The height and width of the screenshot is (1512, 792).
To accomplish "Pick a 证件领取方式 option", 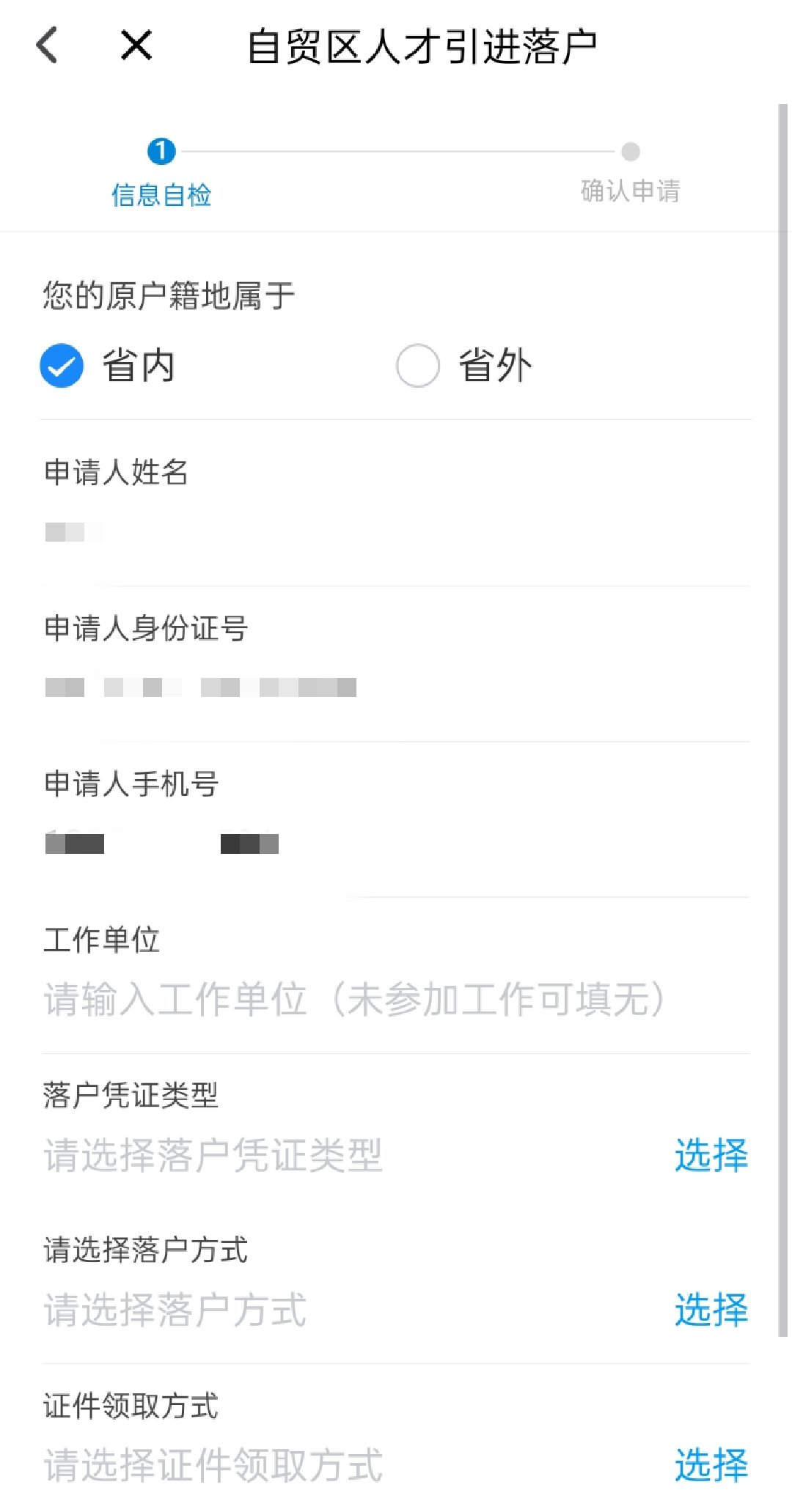I will (711, 1465).
